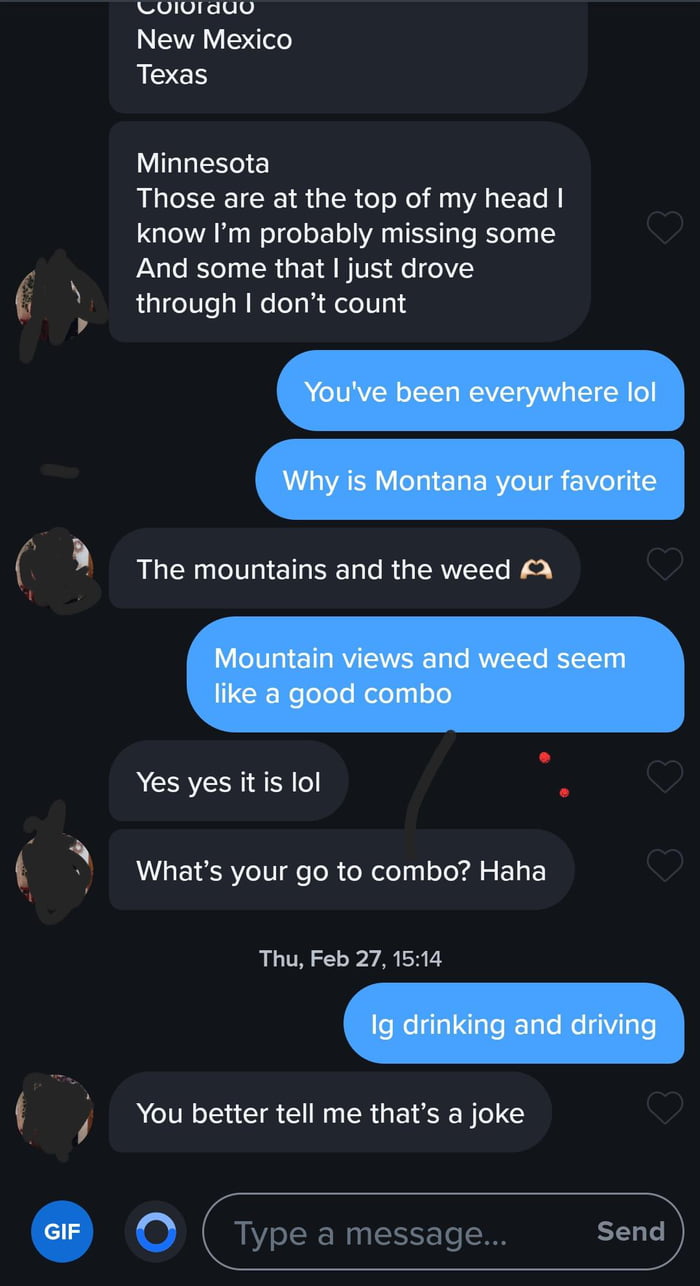View profile from avatar beside "The mountains" message
Viewport: 700px width, 1286px height.
(x=56, y=570)
